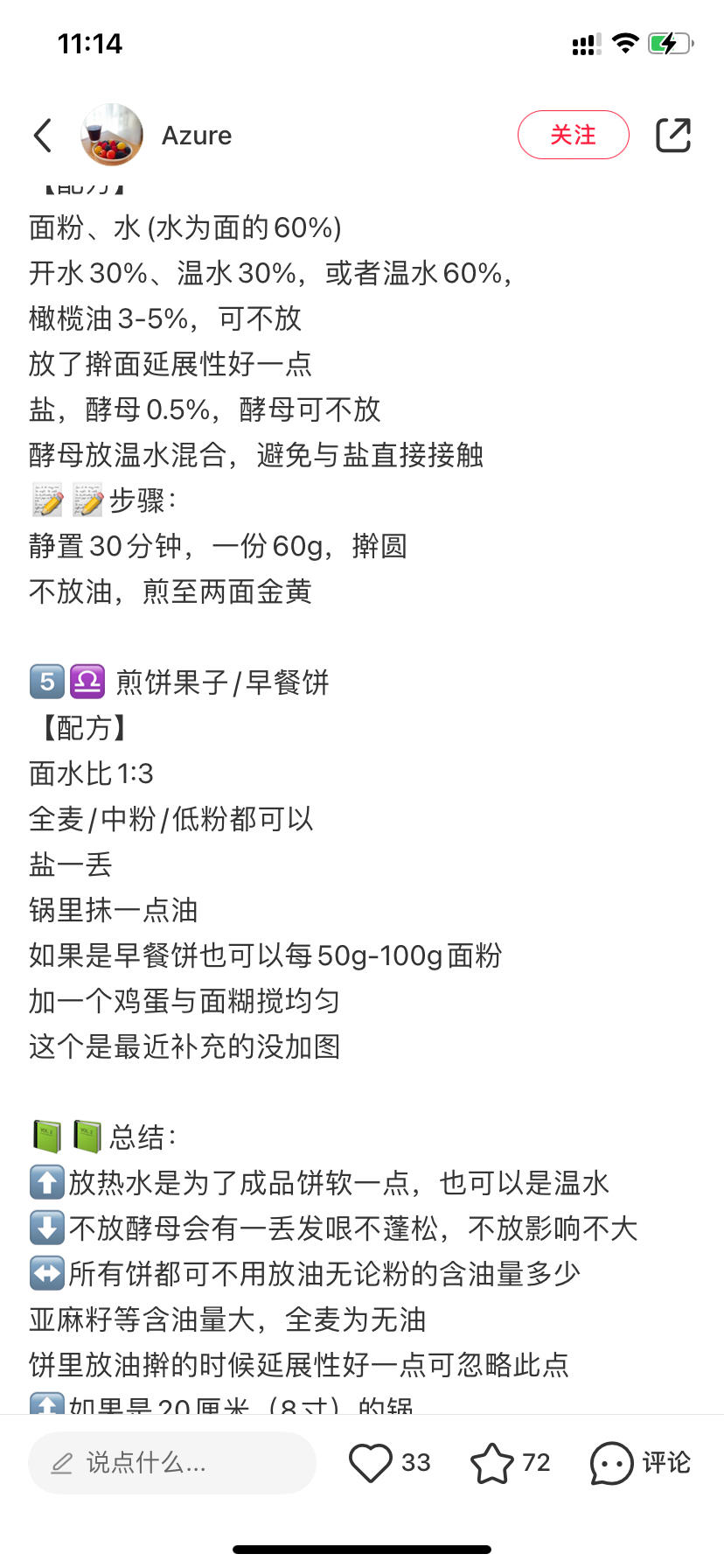Follow Azure with the 关注 button
724x1568 pixels.
tap(573, 135)
